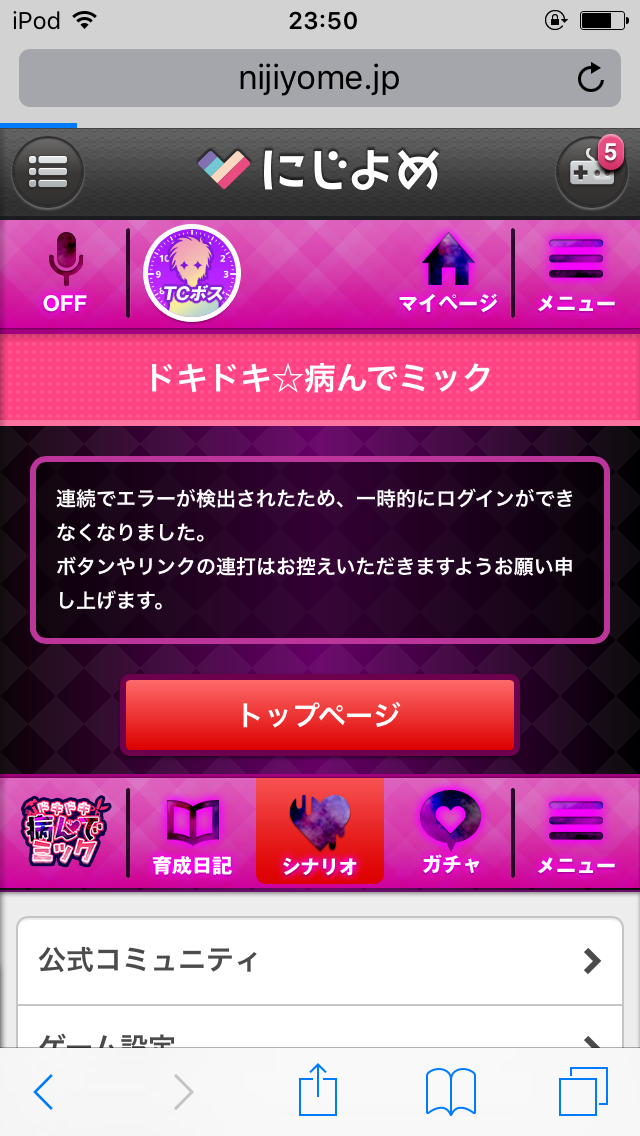Open the ガチャ tab
This screenshot has width=640, height=1136.
click(449, 832)
